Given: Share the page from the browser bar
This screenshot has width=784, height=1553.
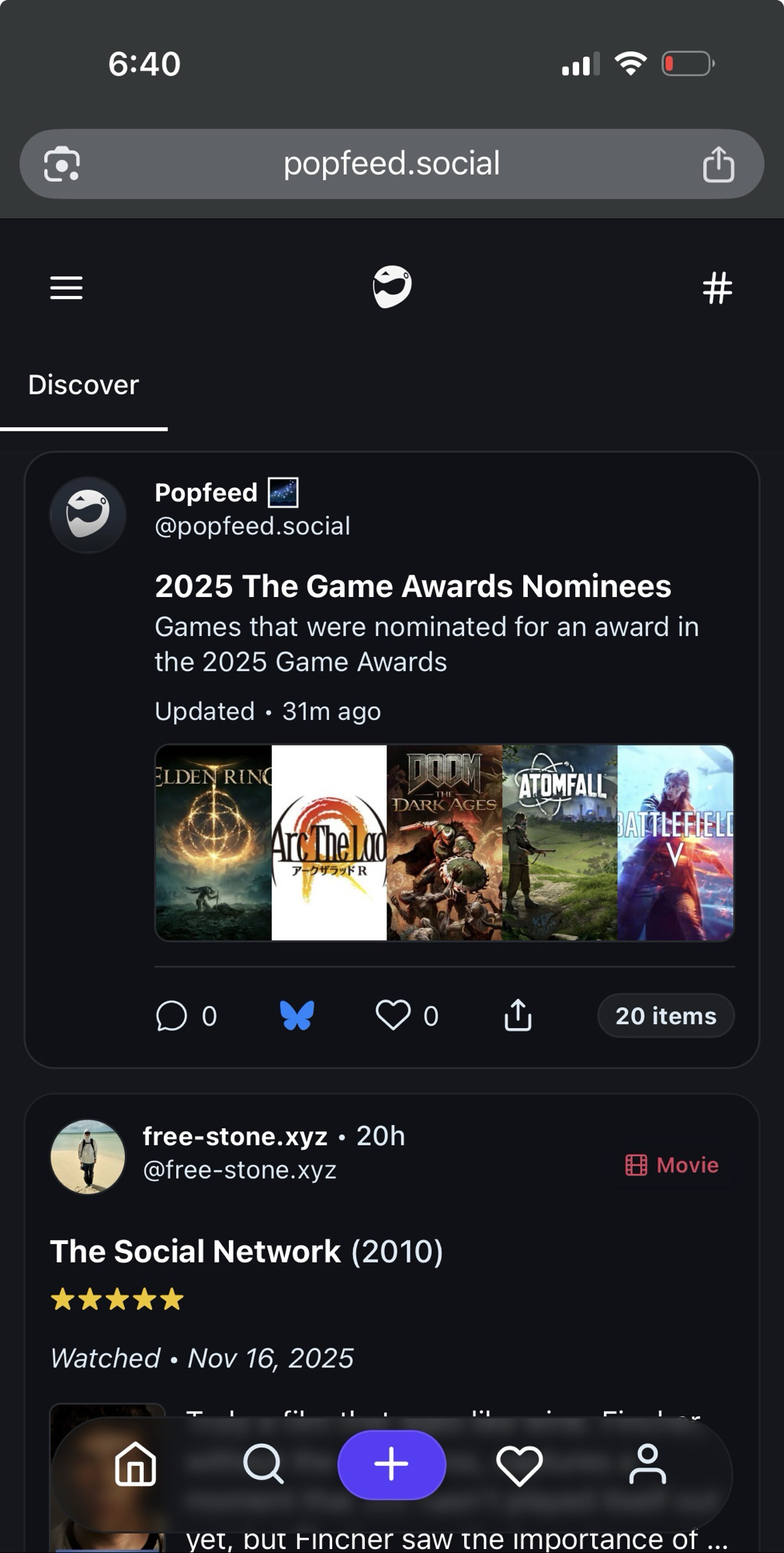Looking at the screenshot, I should 718,164.
